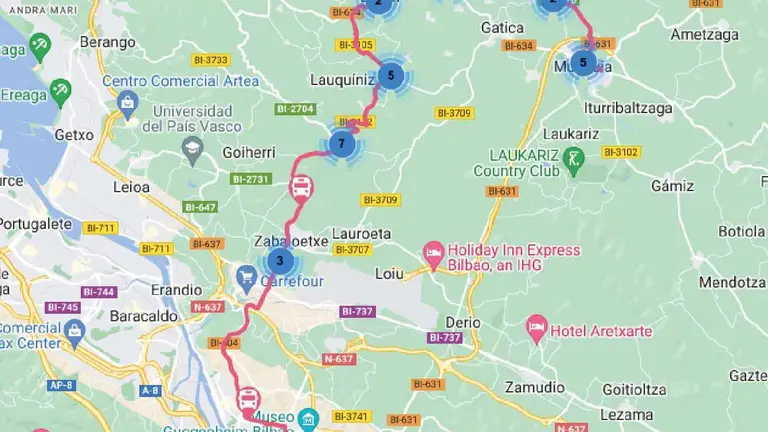
Task: Open the cluster marker showing 7
Action: (x=341, y=144)
